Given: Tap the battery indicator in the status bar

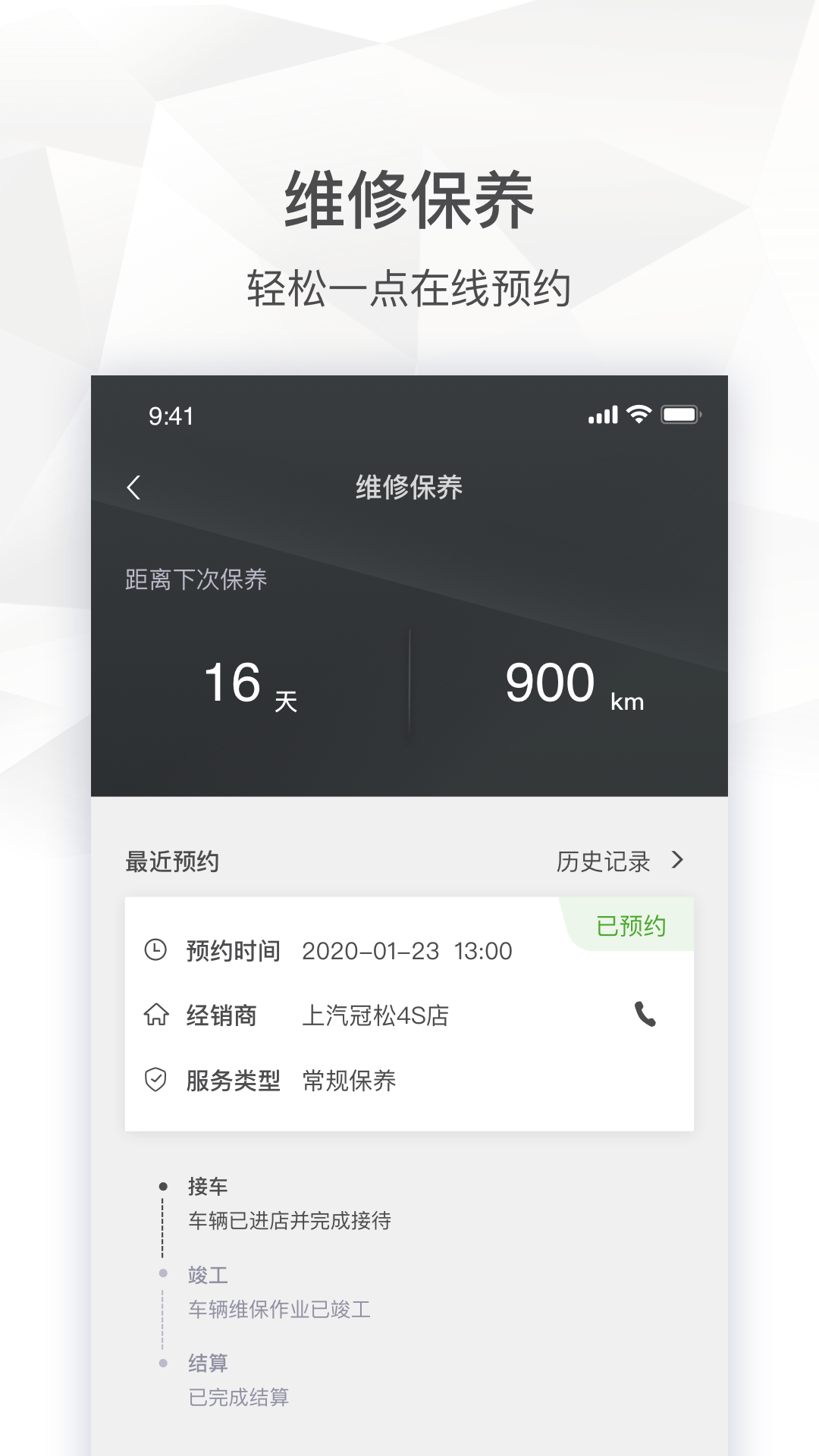Looking at the screenshot, I should [680, 415].
